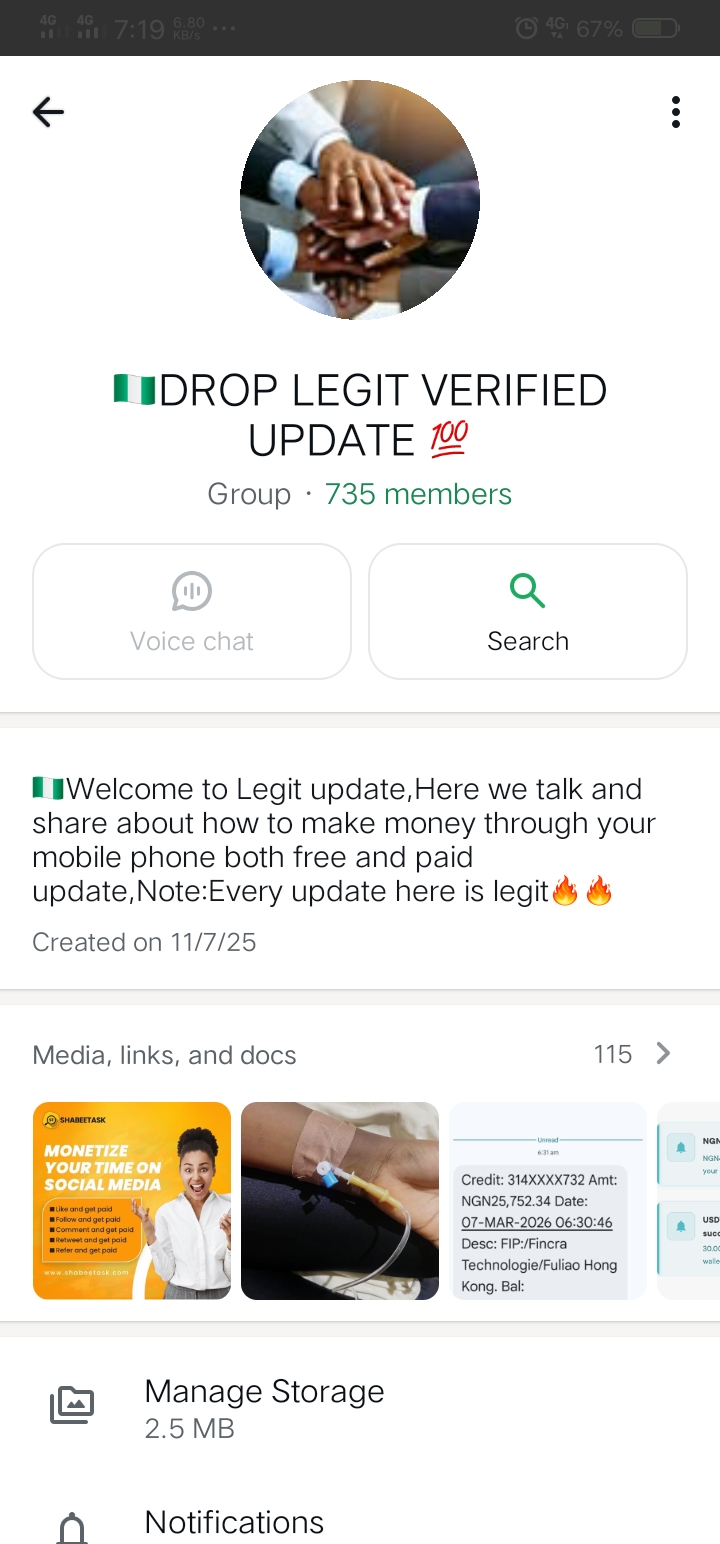Start a group voice chat
This screenshot has height=1544, width=720.
point(192,611)
